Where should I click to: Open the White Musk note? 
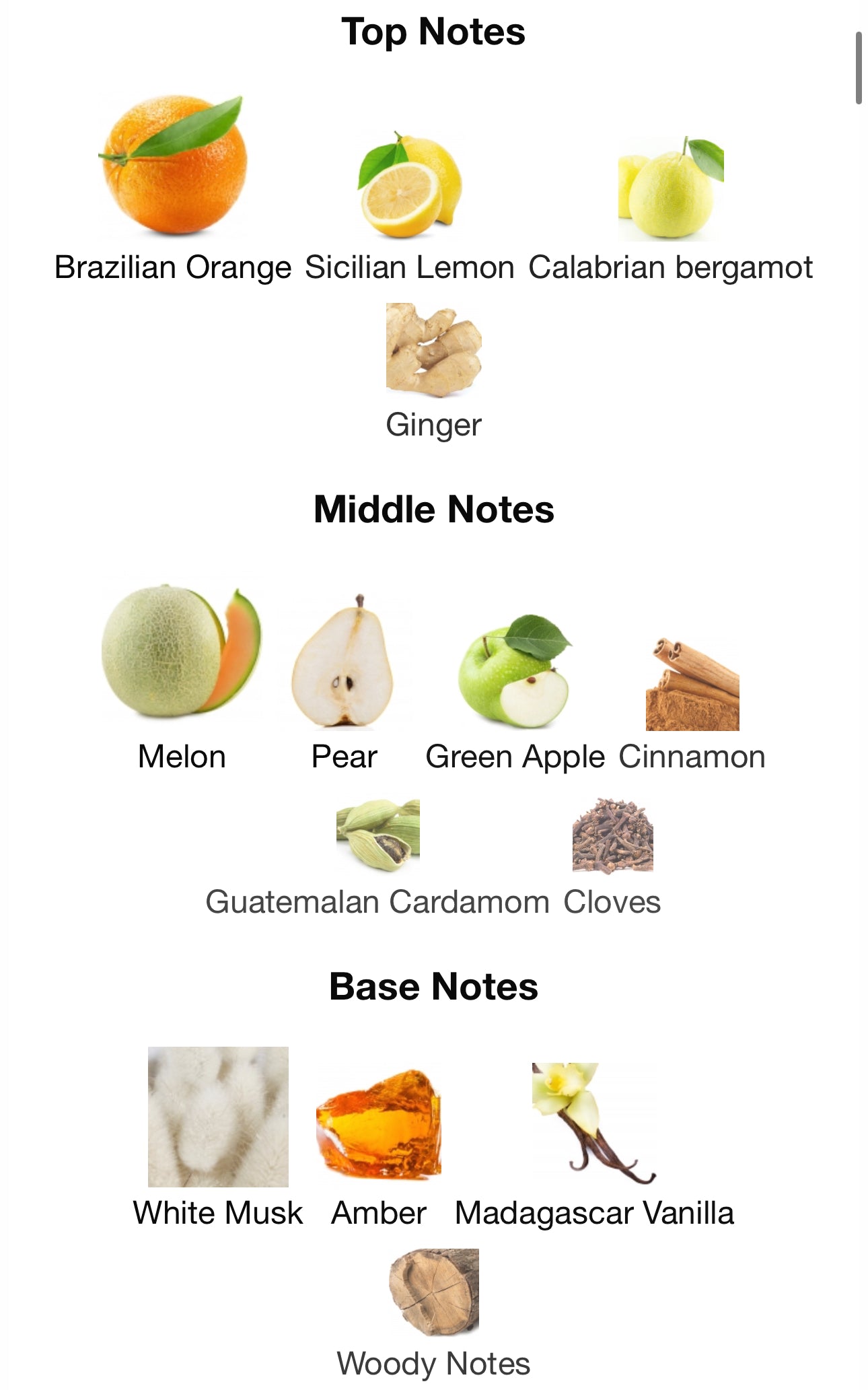click(x=218, y=1117)
